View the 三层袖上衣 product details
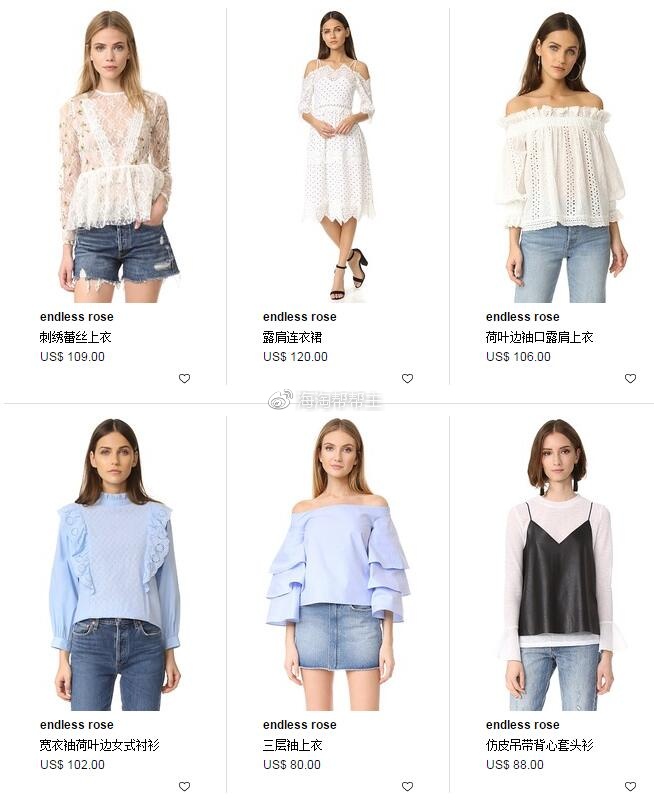Viewport: 654px width, 802px height. coord(338,565)
